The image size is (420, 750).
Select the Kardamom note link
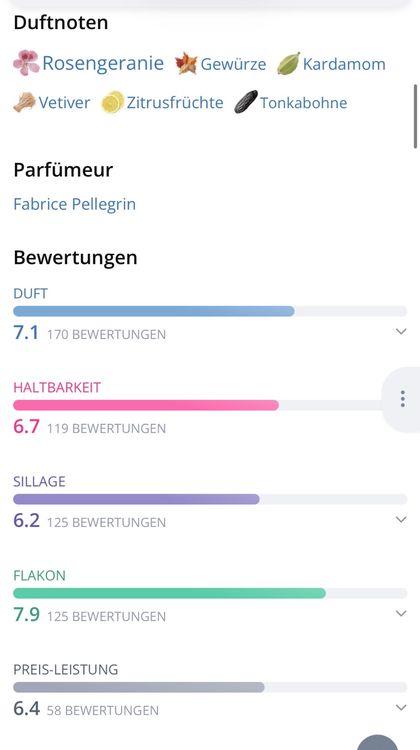click(x=331, y=64)
